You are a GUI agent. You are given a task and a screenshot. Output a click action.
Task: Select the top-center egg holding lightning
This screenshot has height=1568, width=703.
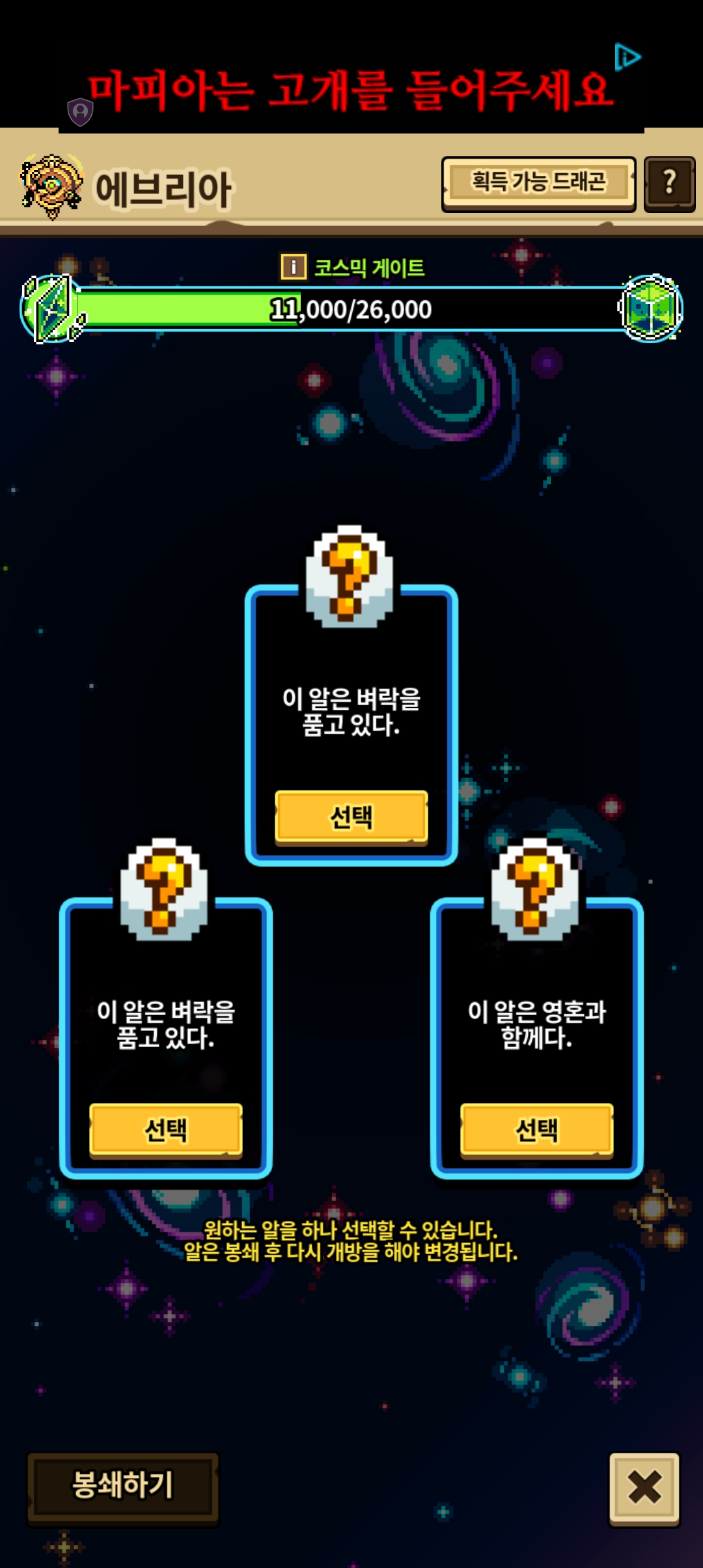tap(351, 817)
